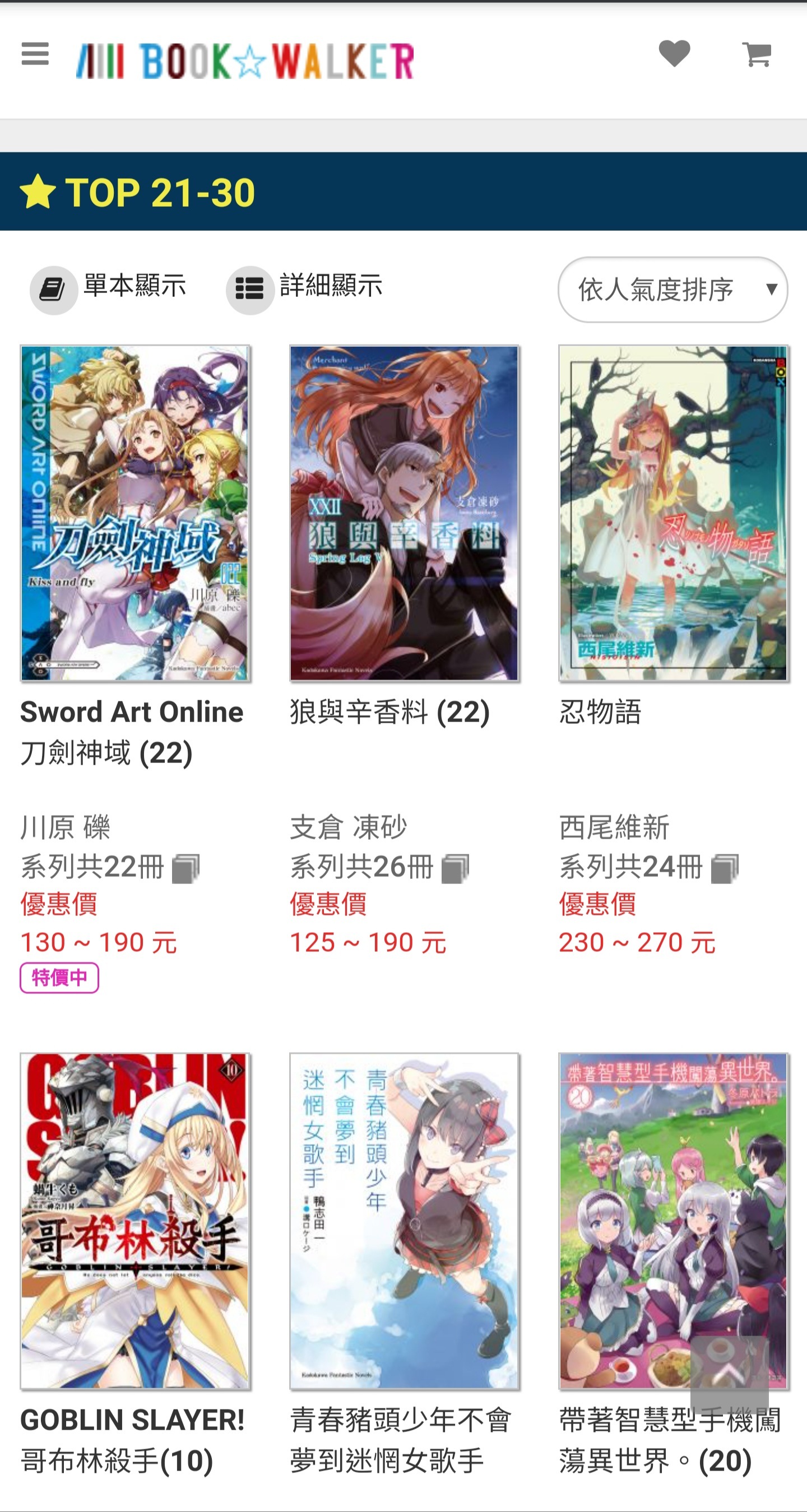View the 青春豬頭少年不會夢到迷惘女歌手 cover
The height and width of the screenshot is (1512, 807).
(404, 1221)
